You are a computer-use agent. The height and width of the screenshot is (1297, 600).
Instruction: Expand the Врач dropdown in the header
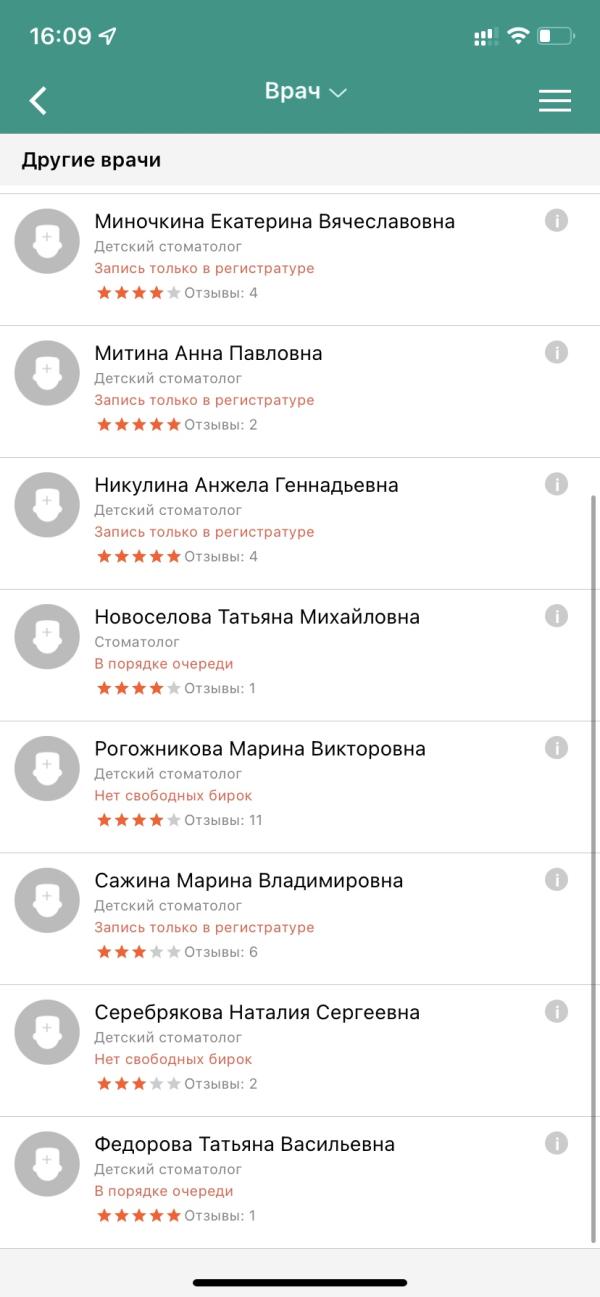click(x=306, y=91)
